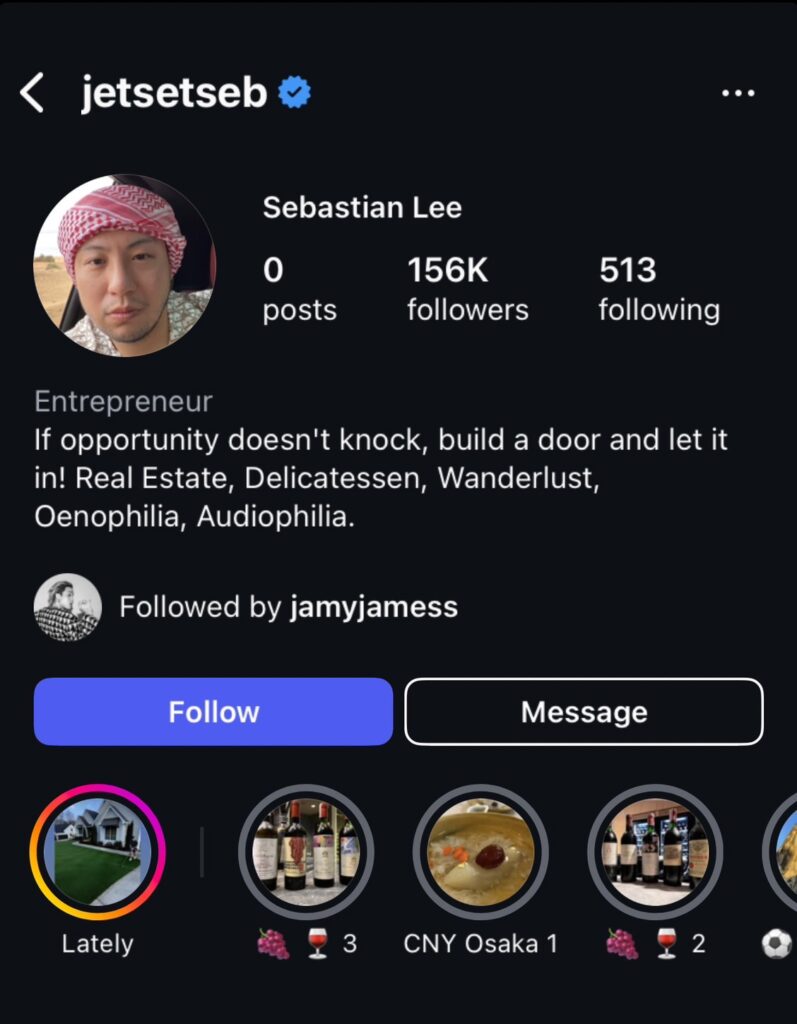Message Sebastian Lee
This screenshot has height=1024, width=797.
coord(583,711)
